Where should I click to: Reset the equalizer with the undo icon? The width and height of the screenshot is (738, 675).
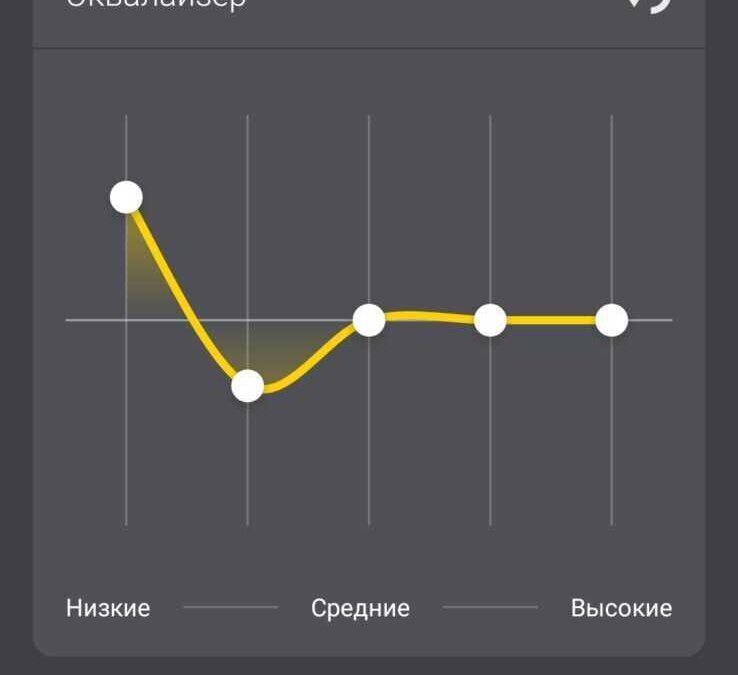pos(650,4)
